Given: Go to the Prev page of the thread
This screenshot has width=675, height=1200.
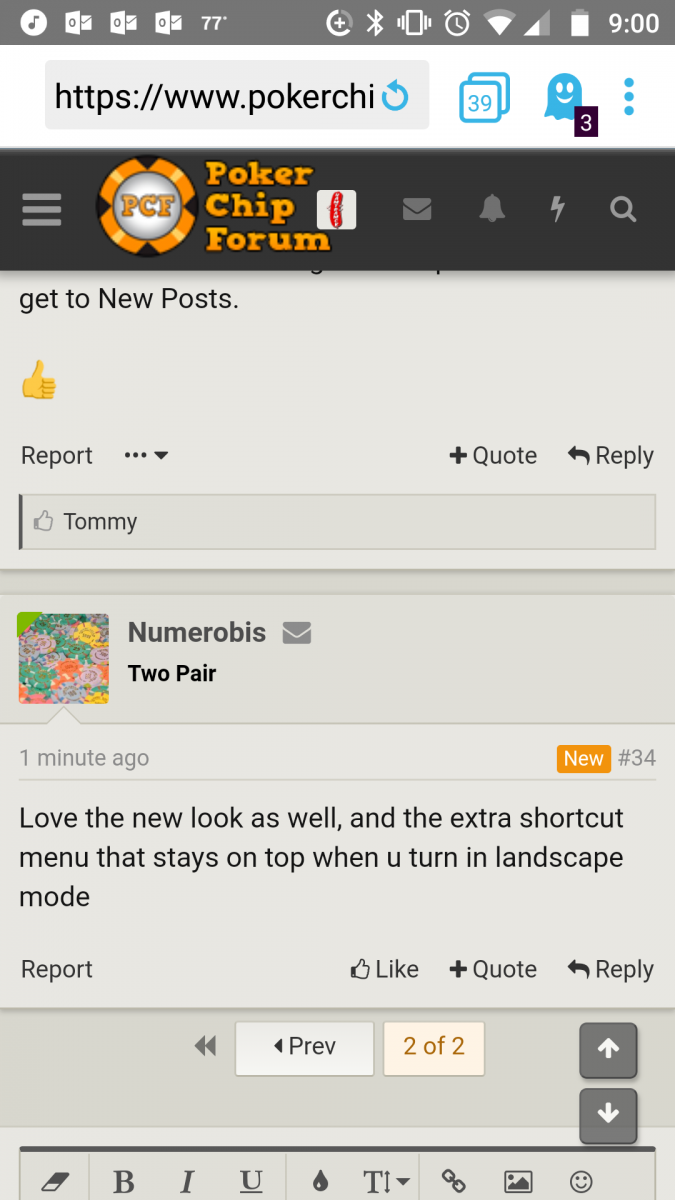Looking at the screenshot, I should 304,1047.
